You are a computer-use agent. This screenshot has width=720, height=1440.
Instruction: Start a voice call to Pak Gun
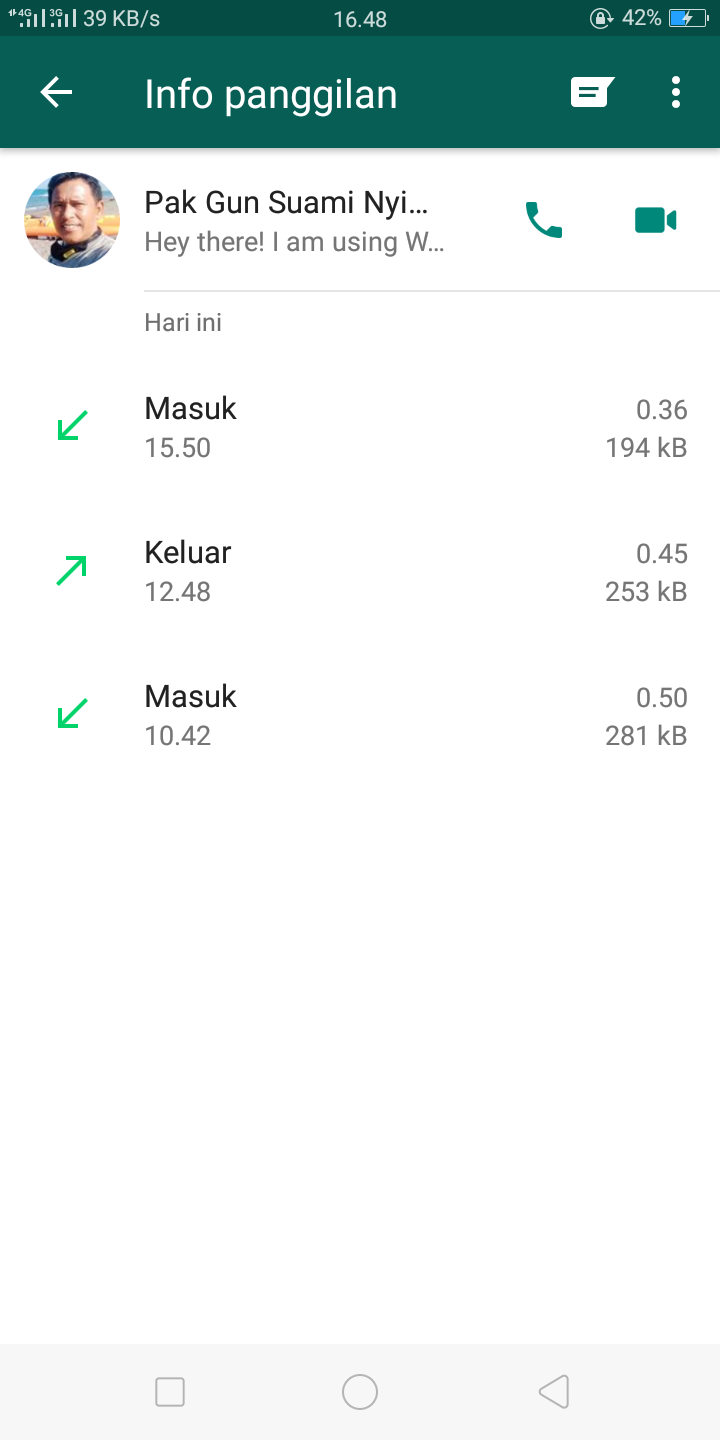pos(543,220)
